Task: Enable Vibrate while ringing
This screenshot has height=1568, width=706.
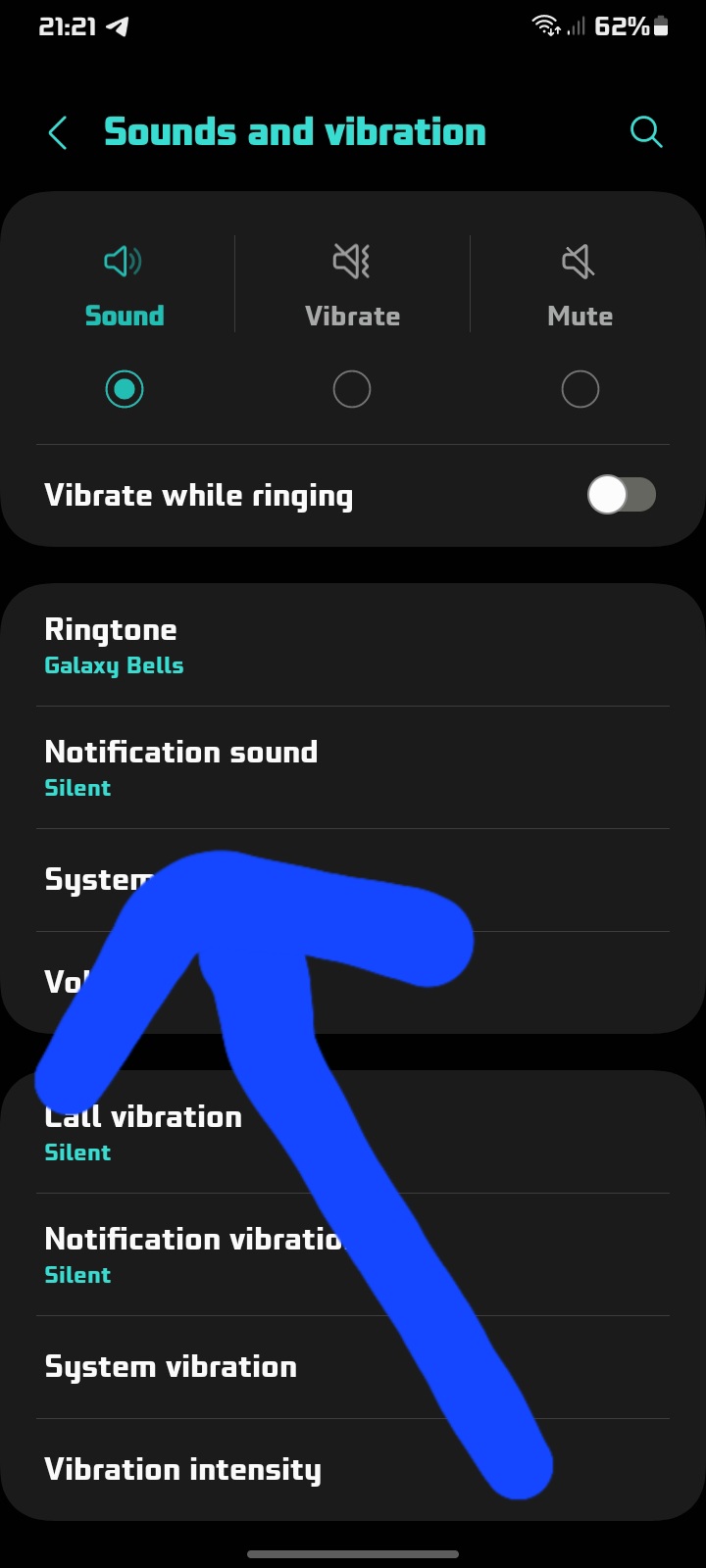Action: pos(622,496)
